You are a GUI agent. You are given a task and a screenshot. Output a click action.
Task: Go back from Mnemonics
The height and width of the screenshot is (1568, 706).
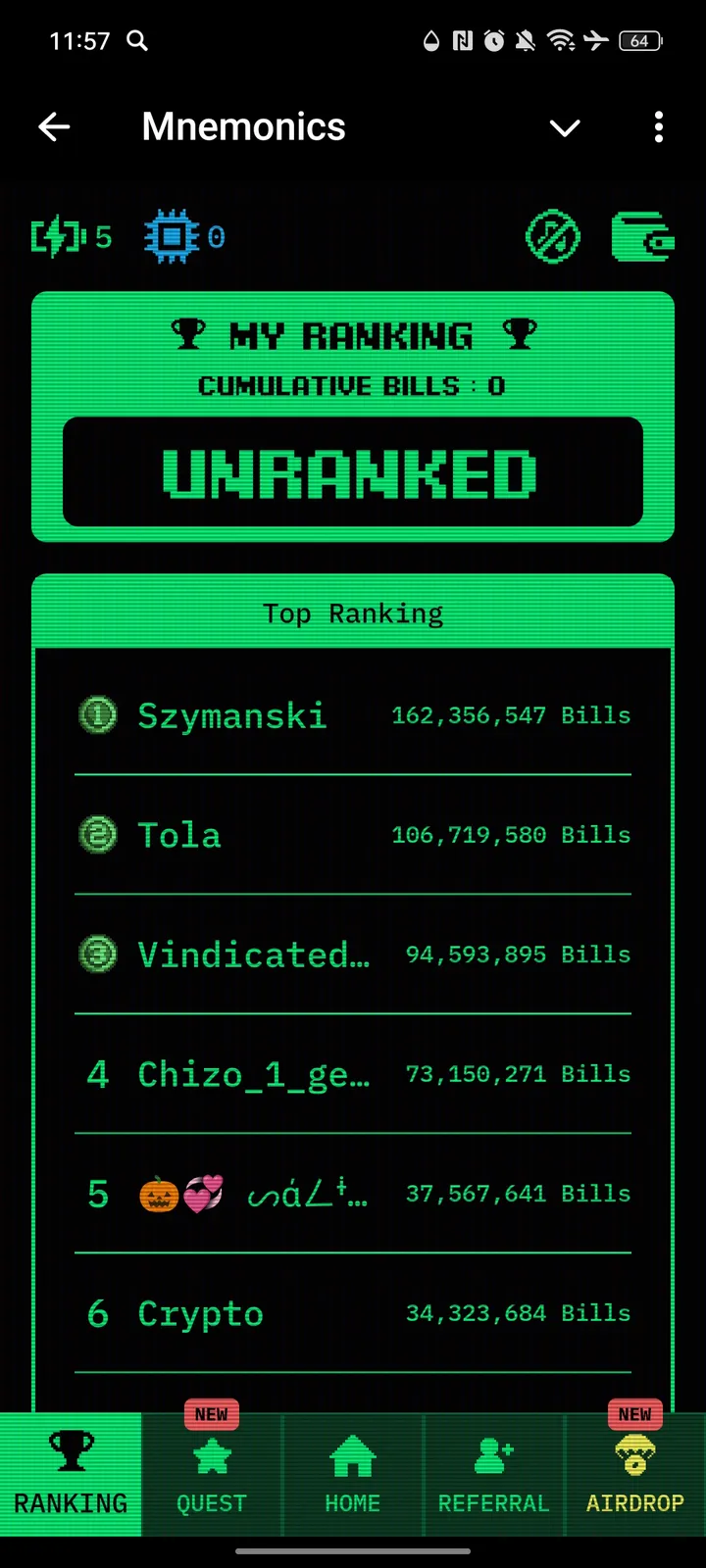54,127
